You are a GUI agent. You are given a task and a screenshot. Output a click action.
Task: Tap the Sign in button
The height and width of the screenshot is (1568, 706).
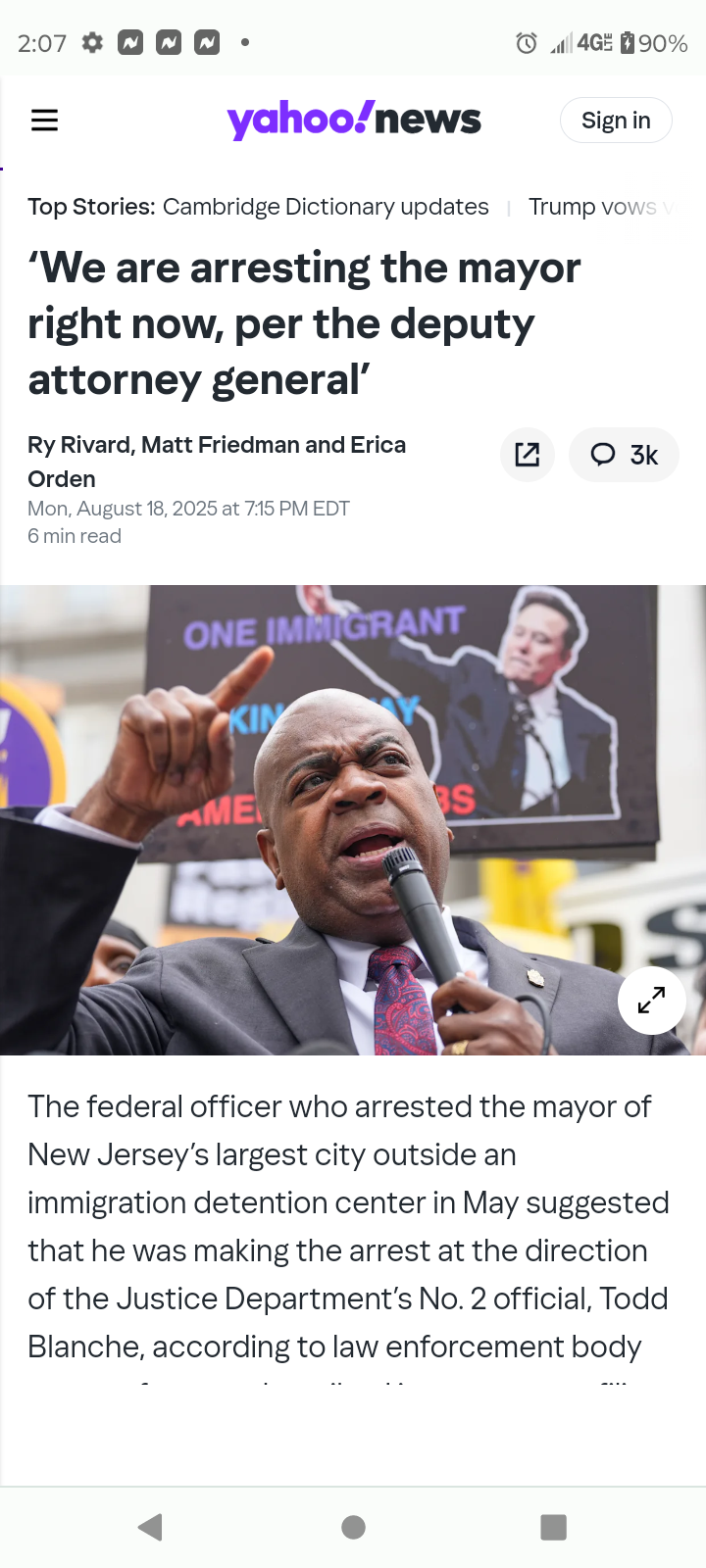click(616, 121)
